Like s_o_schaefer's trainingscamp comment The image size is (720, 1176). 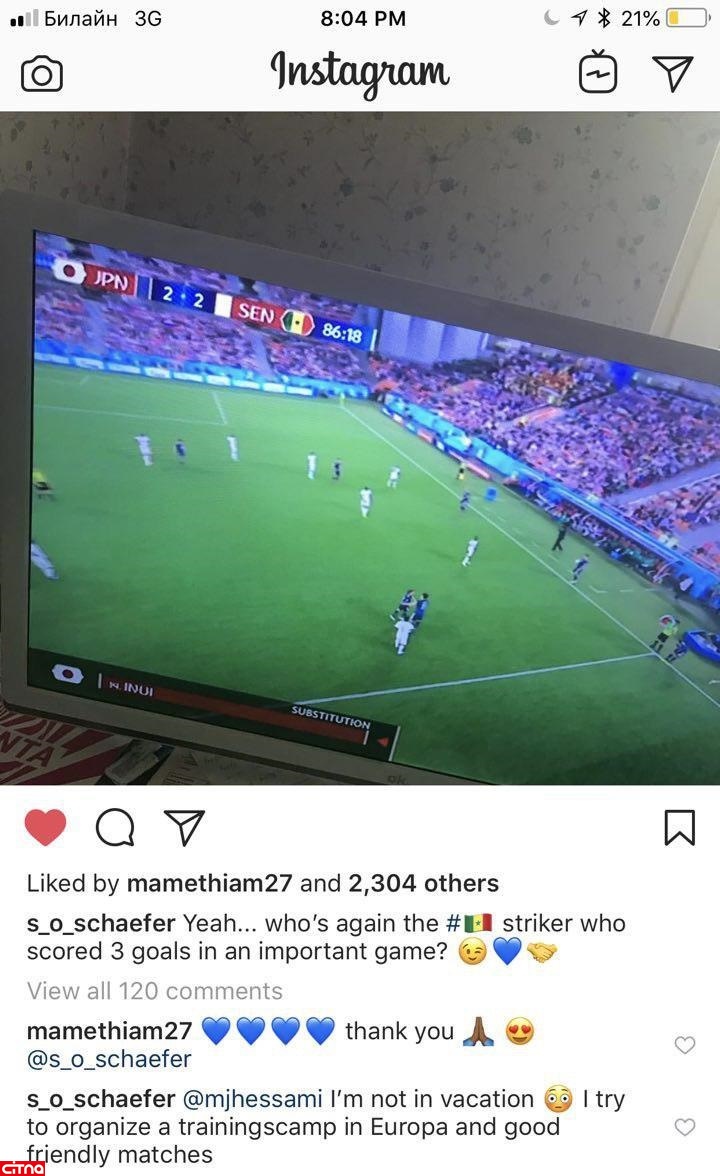coord(685,1127)
